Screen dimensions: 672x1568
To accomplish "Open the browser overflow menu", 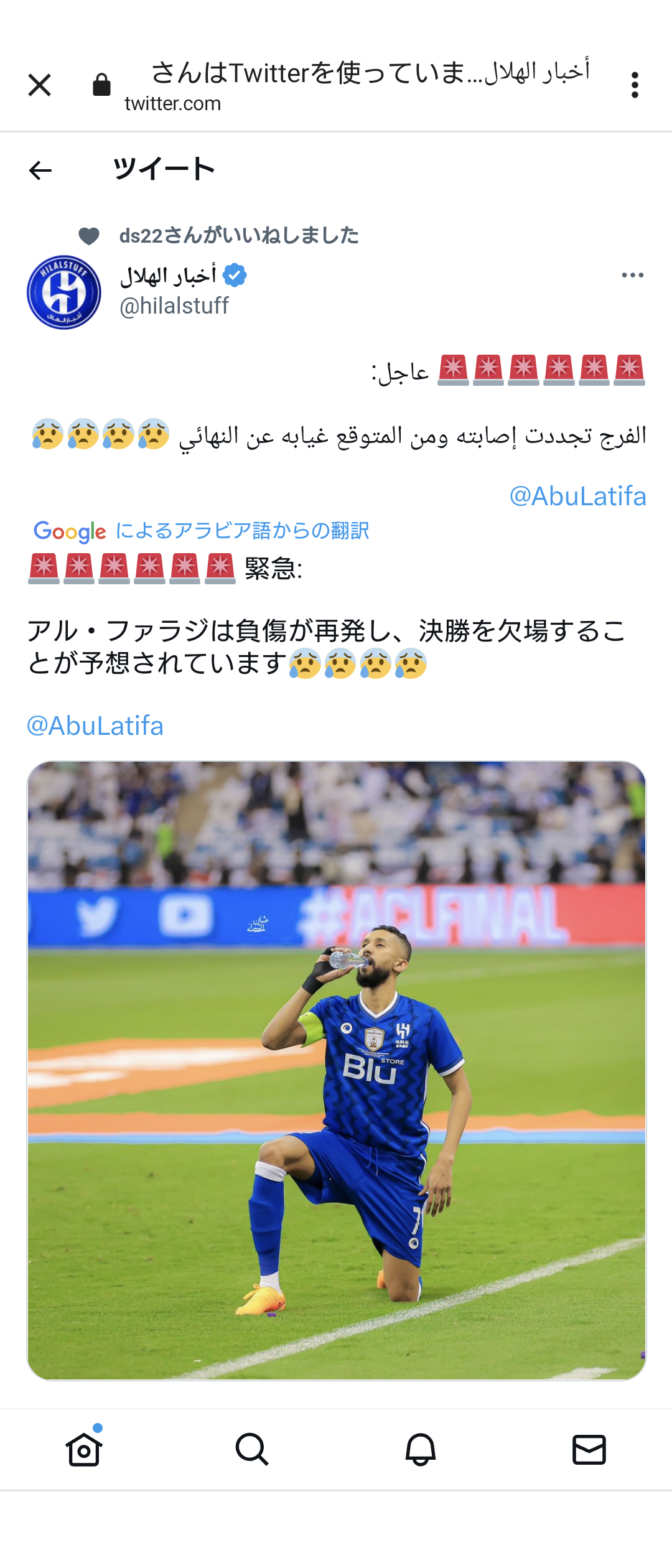I will pyautogui.click(x=634, y=85).
